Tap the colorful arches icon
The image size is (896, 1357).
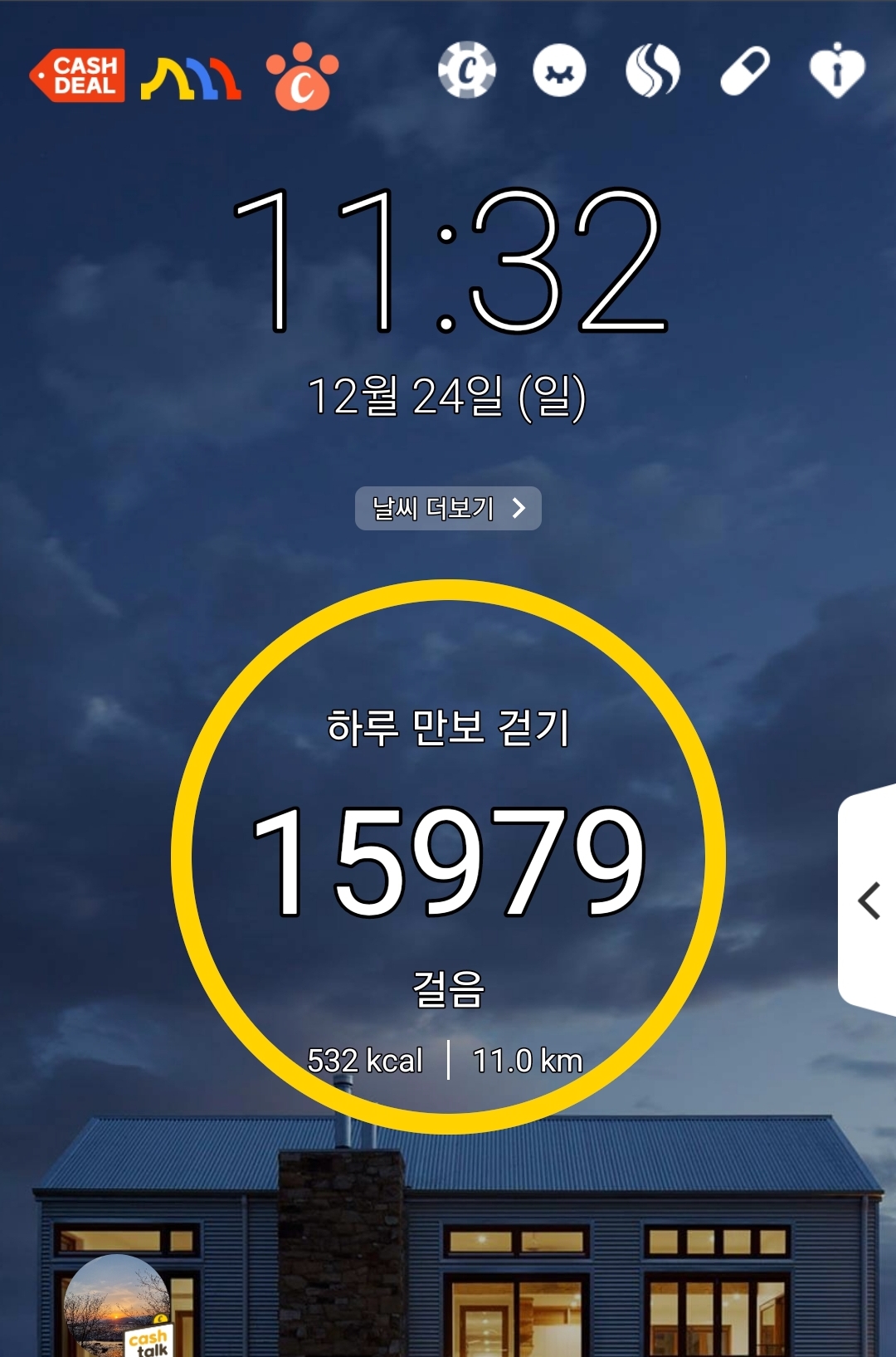pyautogui.click(x=191, y=79)
